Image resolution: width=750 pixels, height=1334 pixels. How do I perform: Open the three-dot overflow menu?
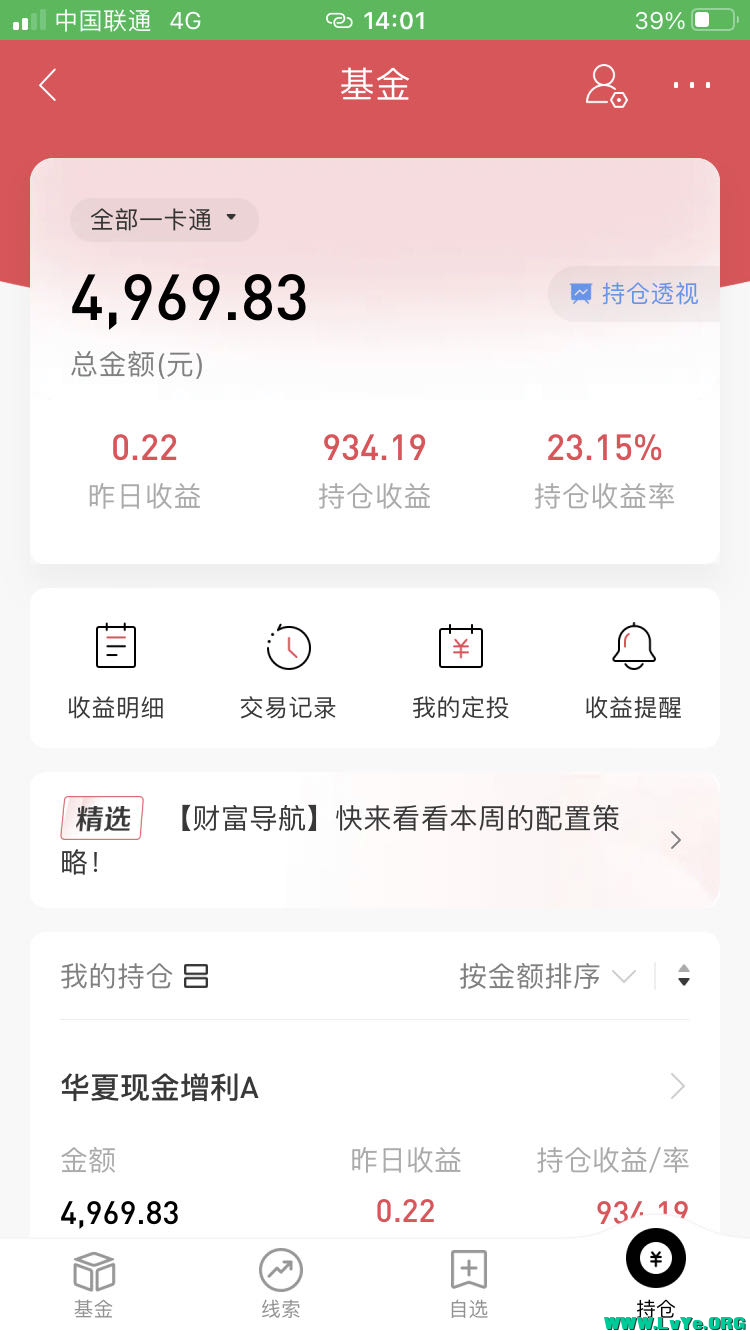(x=691, y=85)
